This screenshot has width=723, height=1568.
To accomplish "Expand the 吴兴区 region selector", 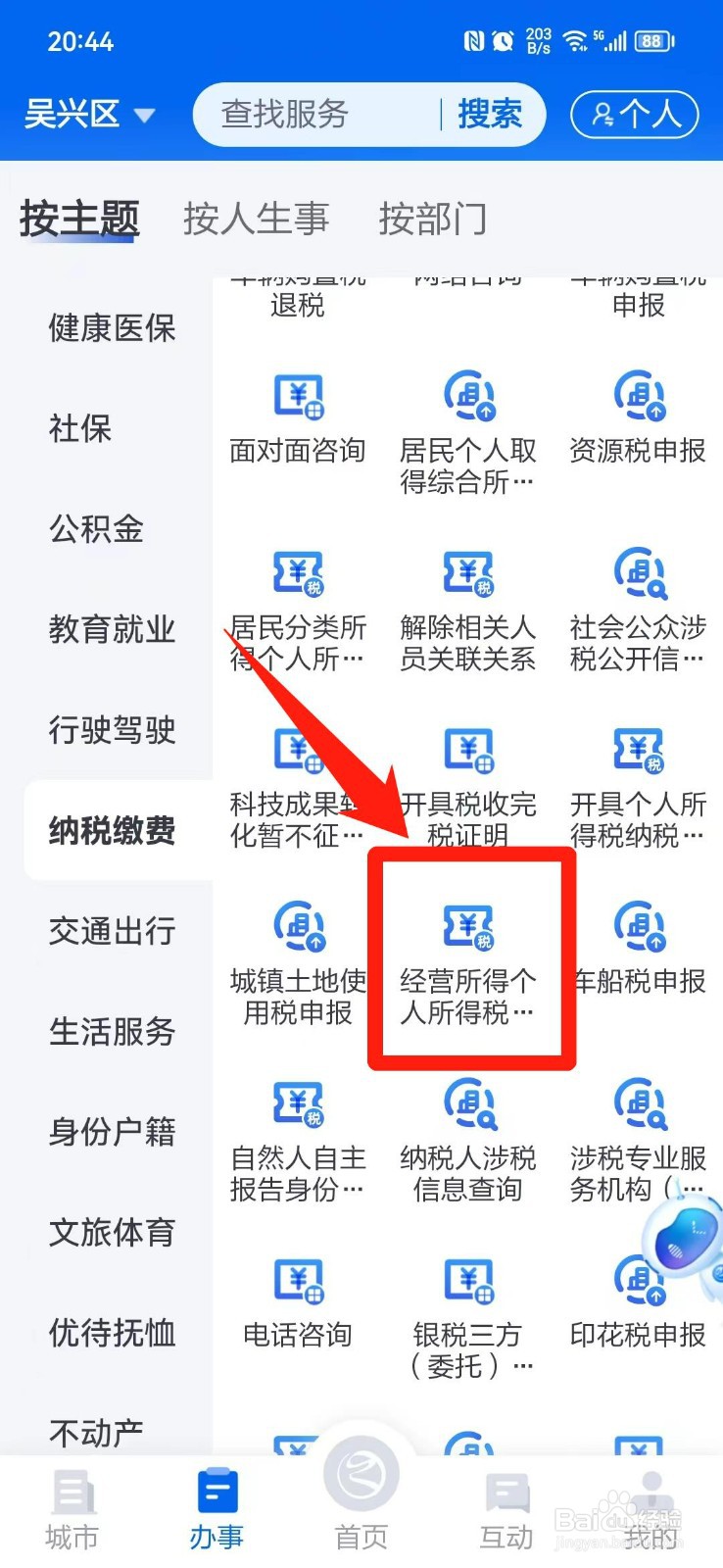I will tap(90, 115).
